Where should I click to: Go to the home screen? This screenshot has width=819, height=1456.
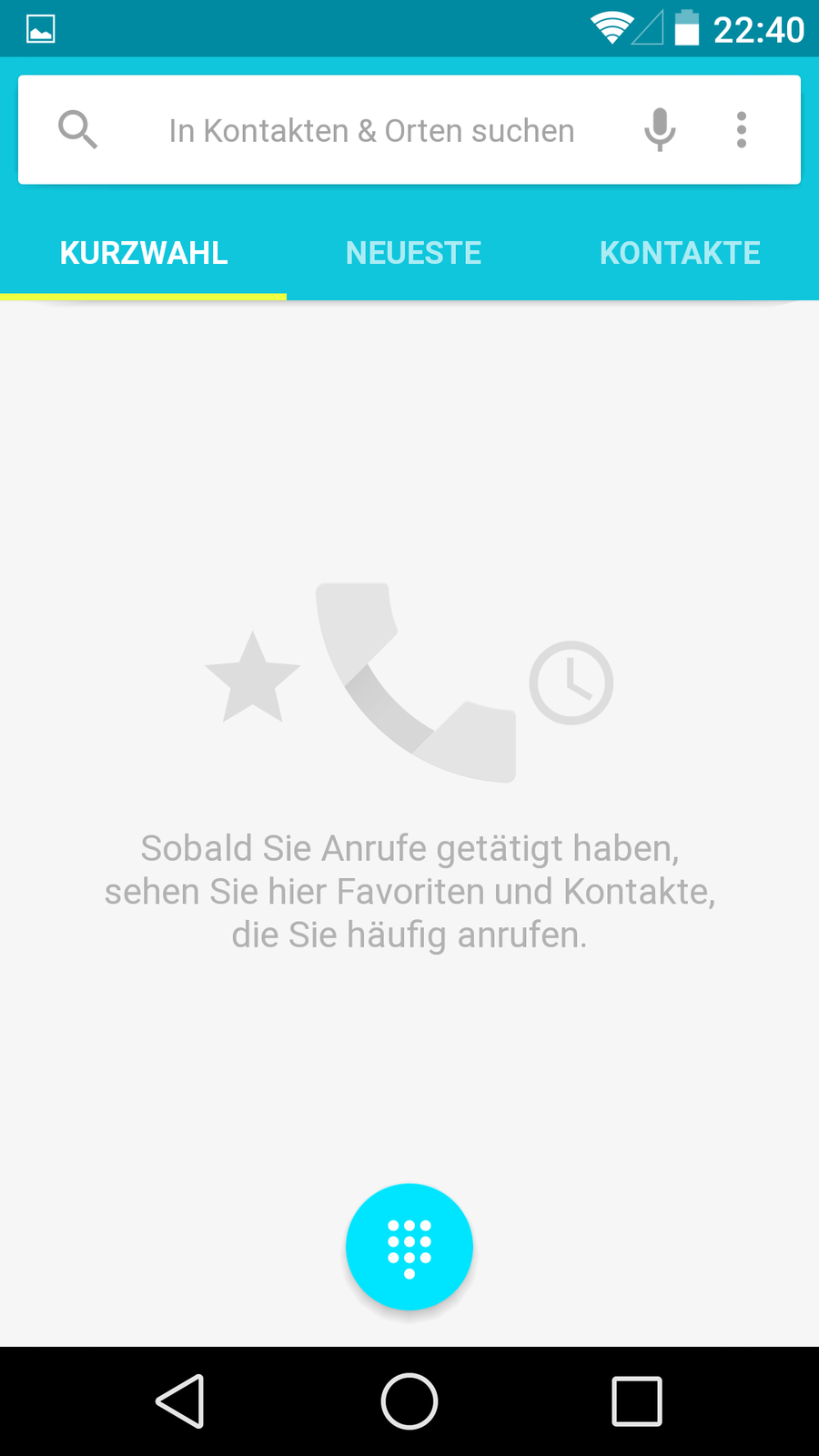[409, 1401]
